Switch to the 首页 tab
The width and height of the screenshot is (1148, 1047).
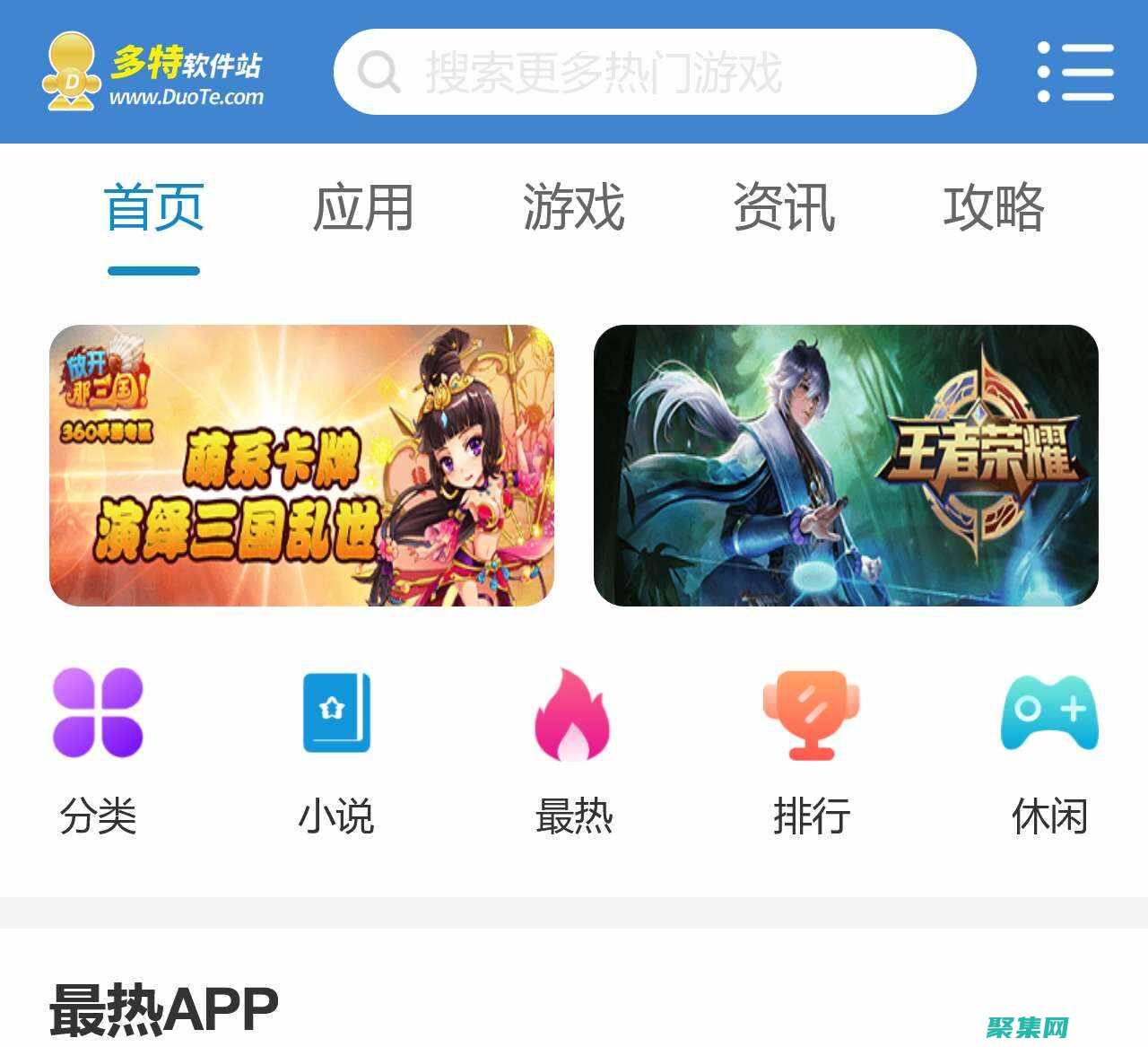[153, 208]
